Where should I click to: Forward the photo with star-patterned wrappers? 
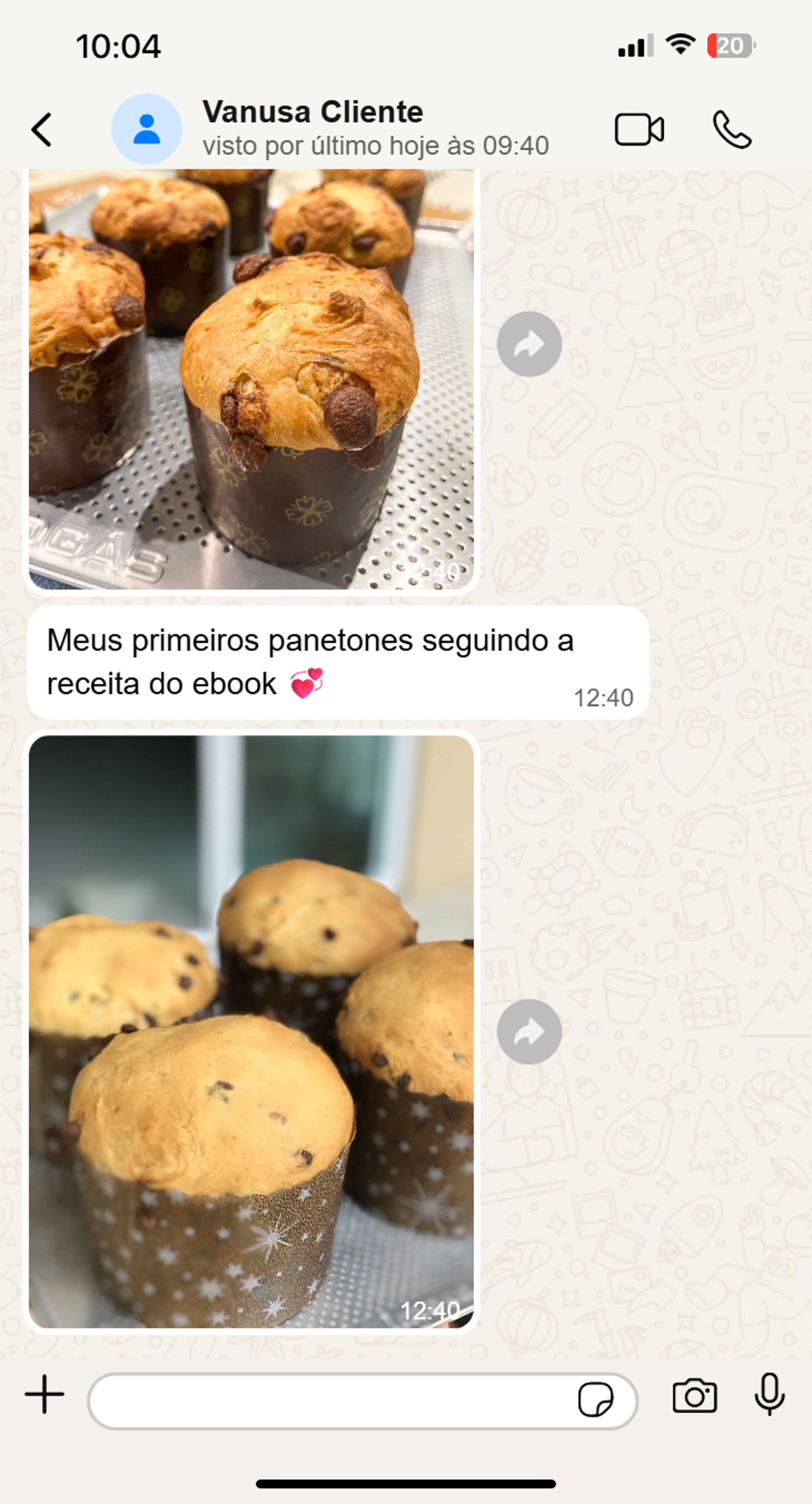point(529,1032)
